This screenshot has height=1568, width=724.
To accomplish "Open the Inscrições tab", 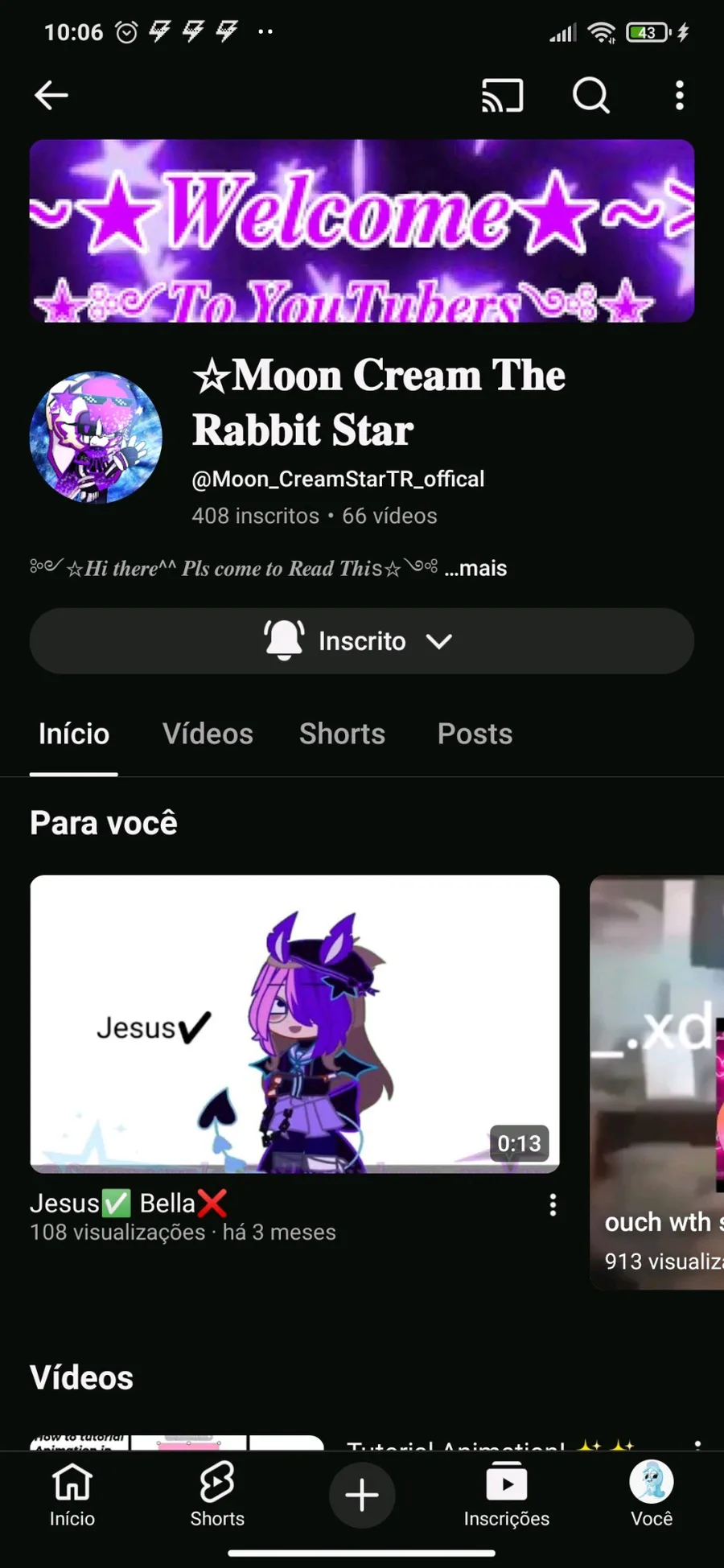I will [507, 1496].
